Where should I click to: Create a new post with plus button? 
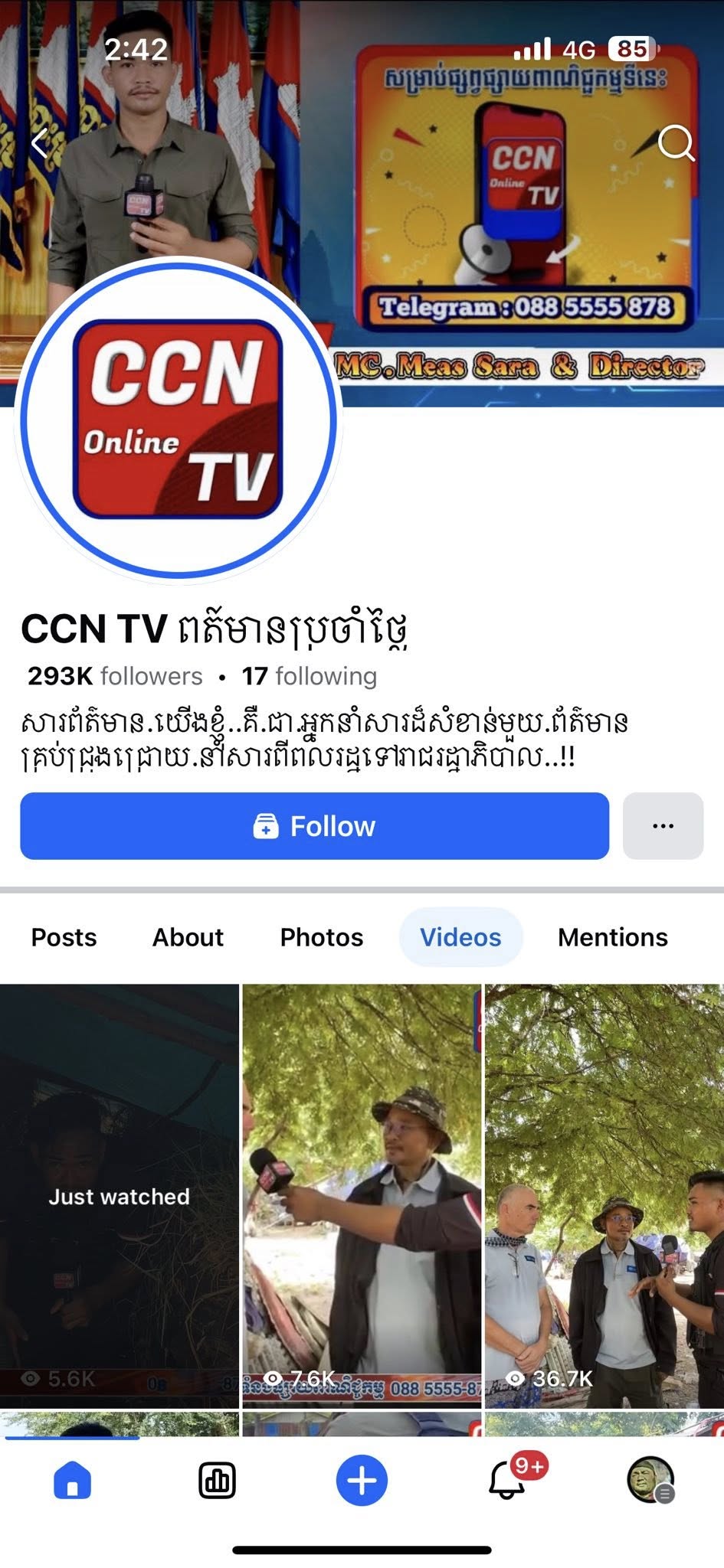(362, 1480)
